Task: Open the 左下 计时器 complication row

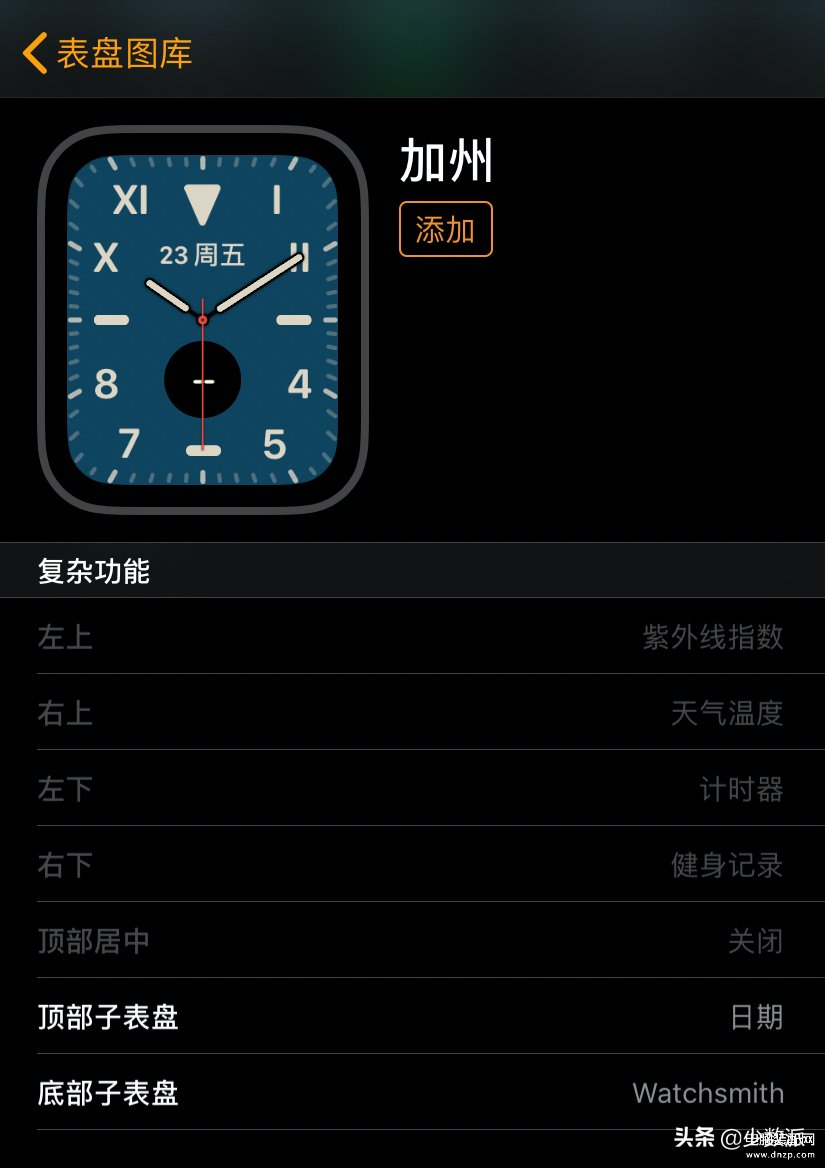Action: [x=410, y=788]
